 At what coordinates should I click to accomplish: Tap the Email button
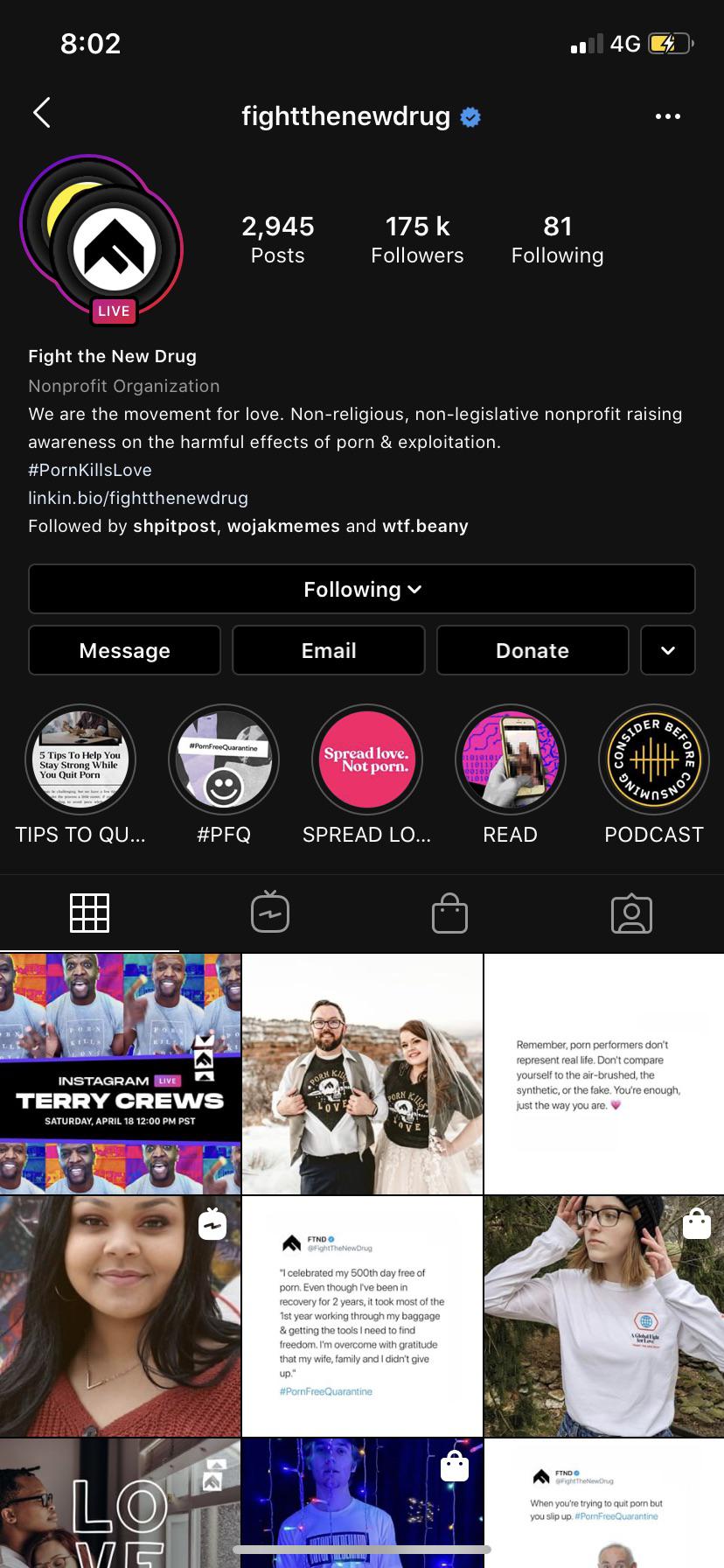[x=329, y=651]
